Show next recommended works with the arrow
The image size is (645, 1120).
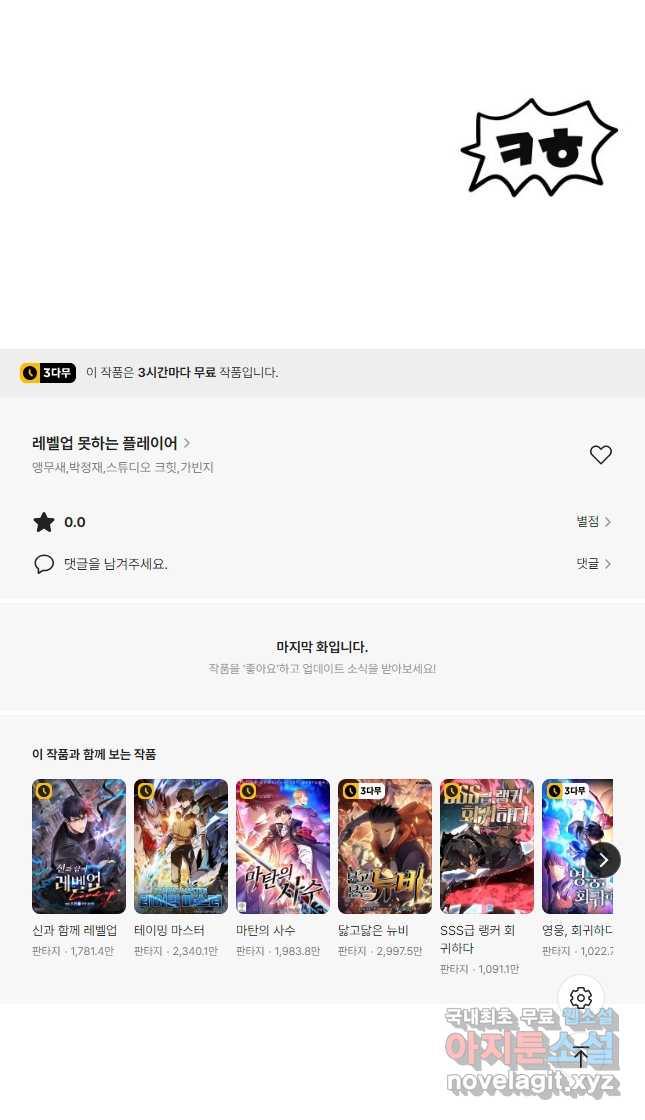click(x=603, y=860)
